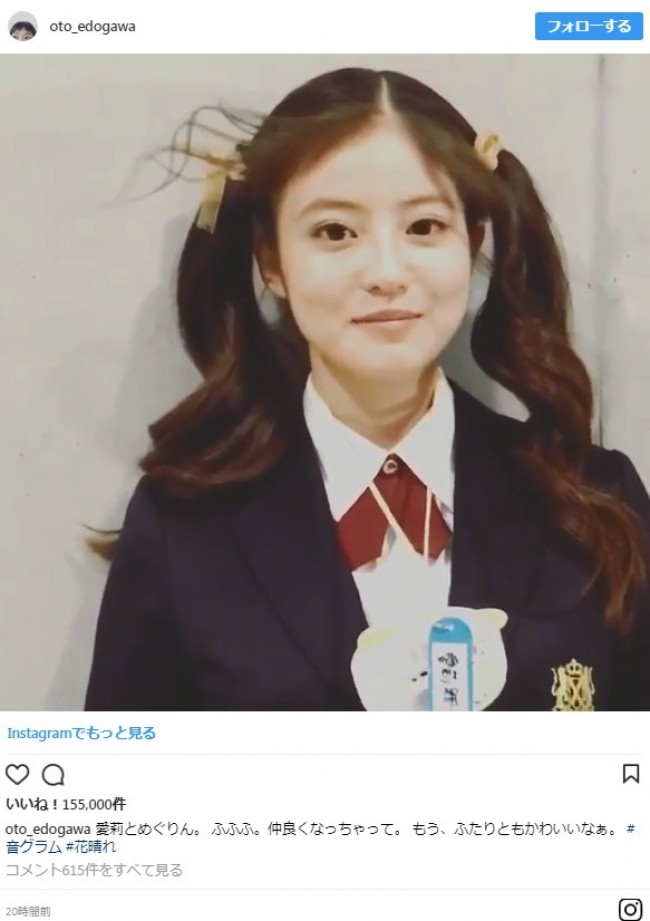View all 615 comments
650x921 pixels.
94,870
